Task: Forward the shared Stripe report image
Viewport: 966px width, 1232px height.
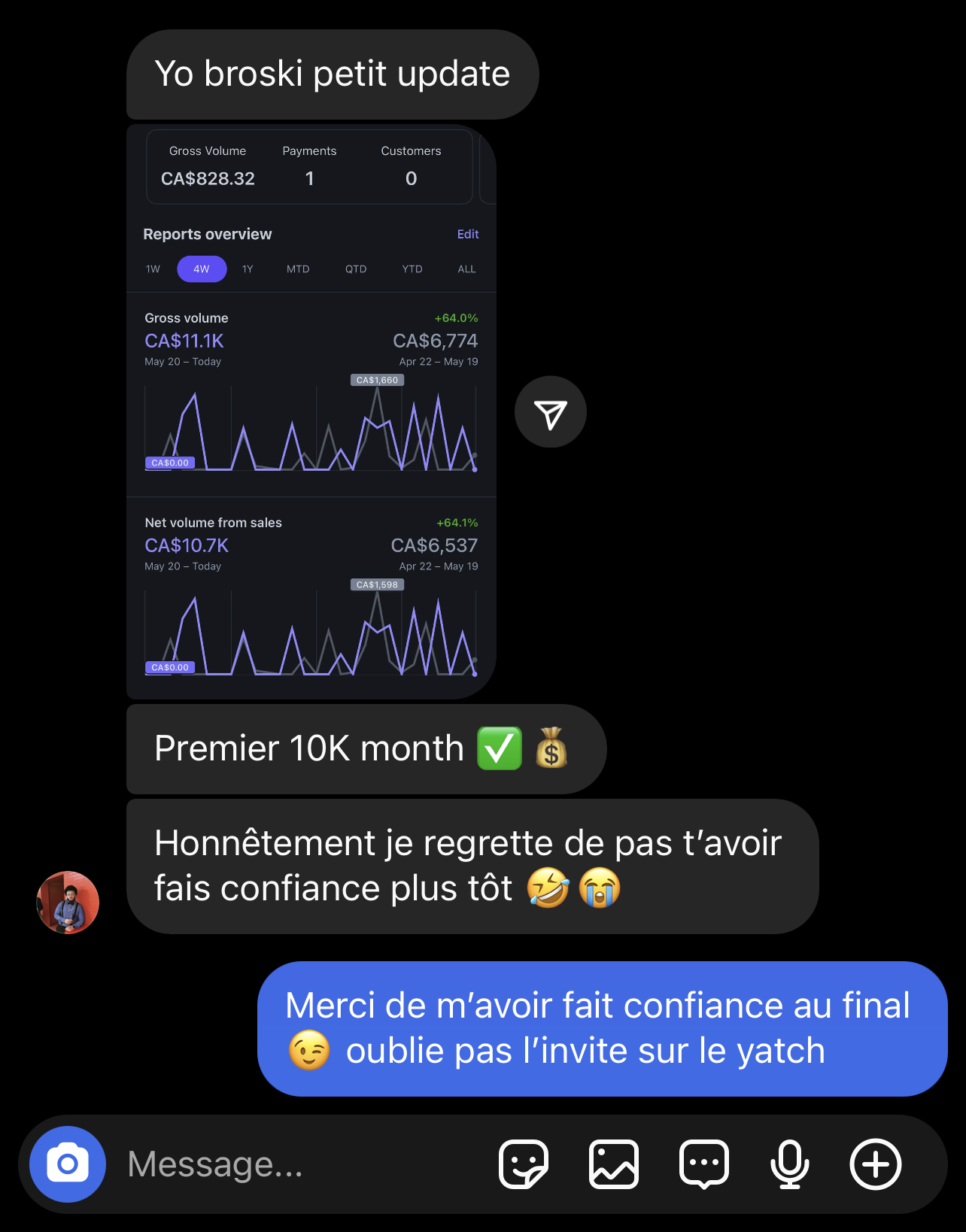Action: tap(550, 412)
